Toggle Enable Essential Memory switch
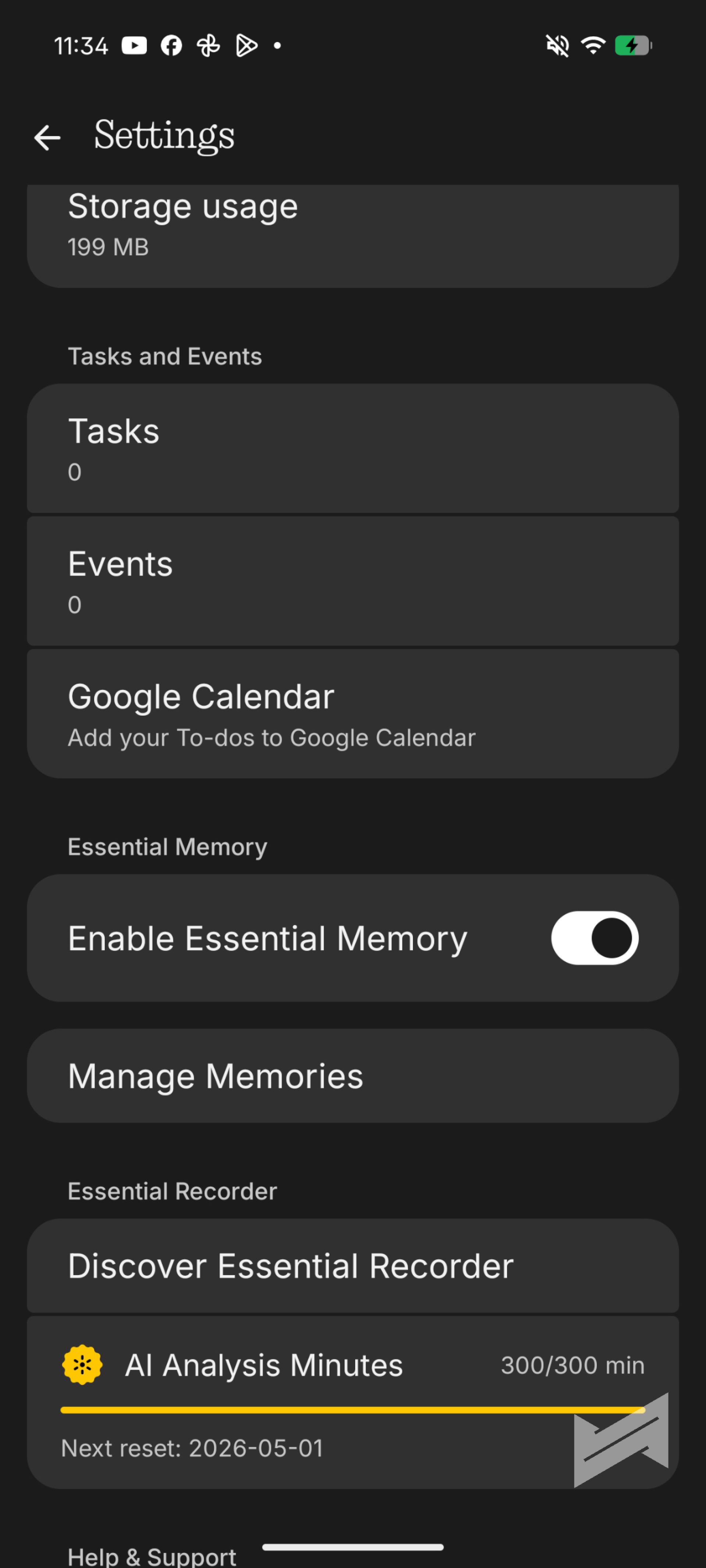Screen dimensions: 706x1568 click(x=594, y=938)
